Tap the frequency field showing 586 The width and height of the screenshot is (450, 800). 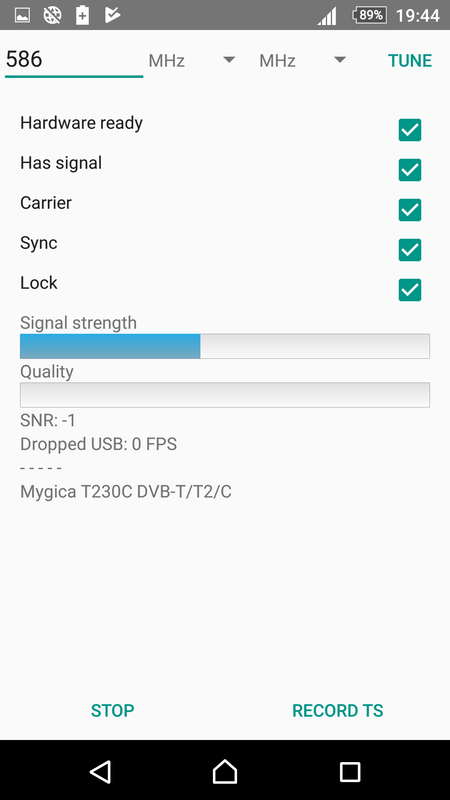point(74,60)
